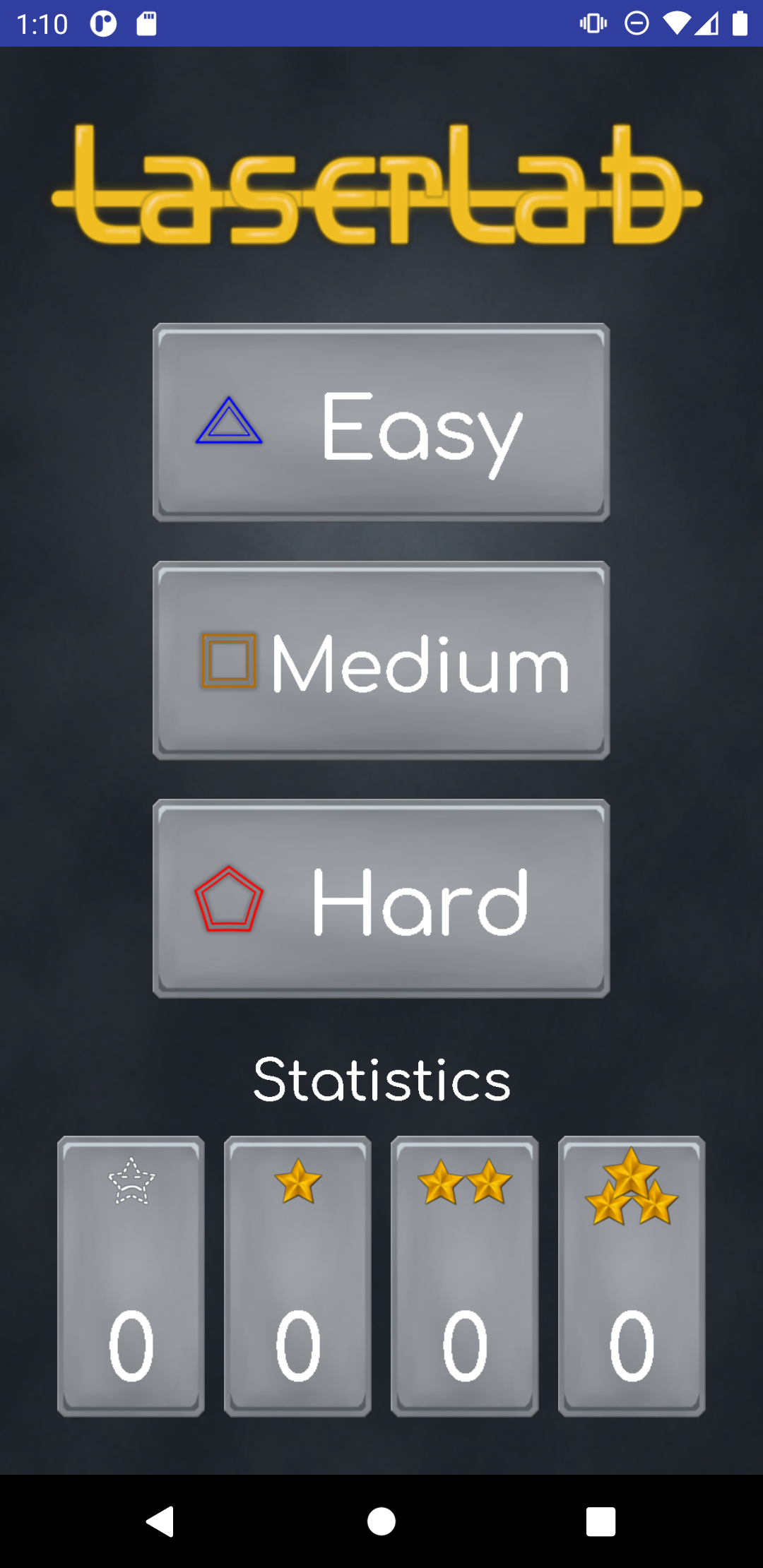Choose the Hard difficulty button
The width and height of the screenshot is (763, 1568).
(381, 898)
